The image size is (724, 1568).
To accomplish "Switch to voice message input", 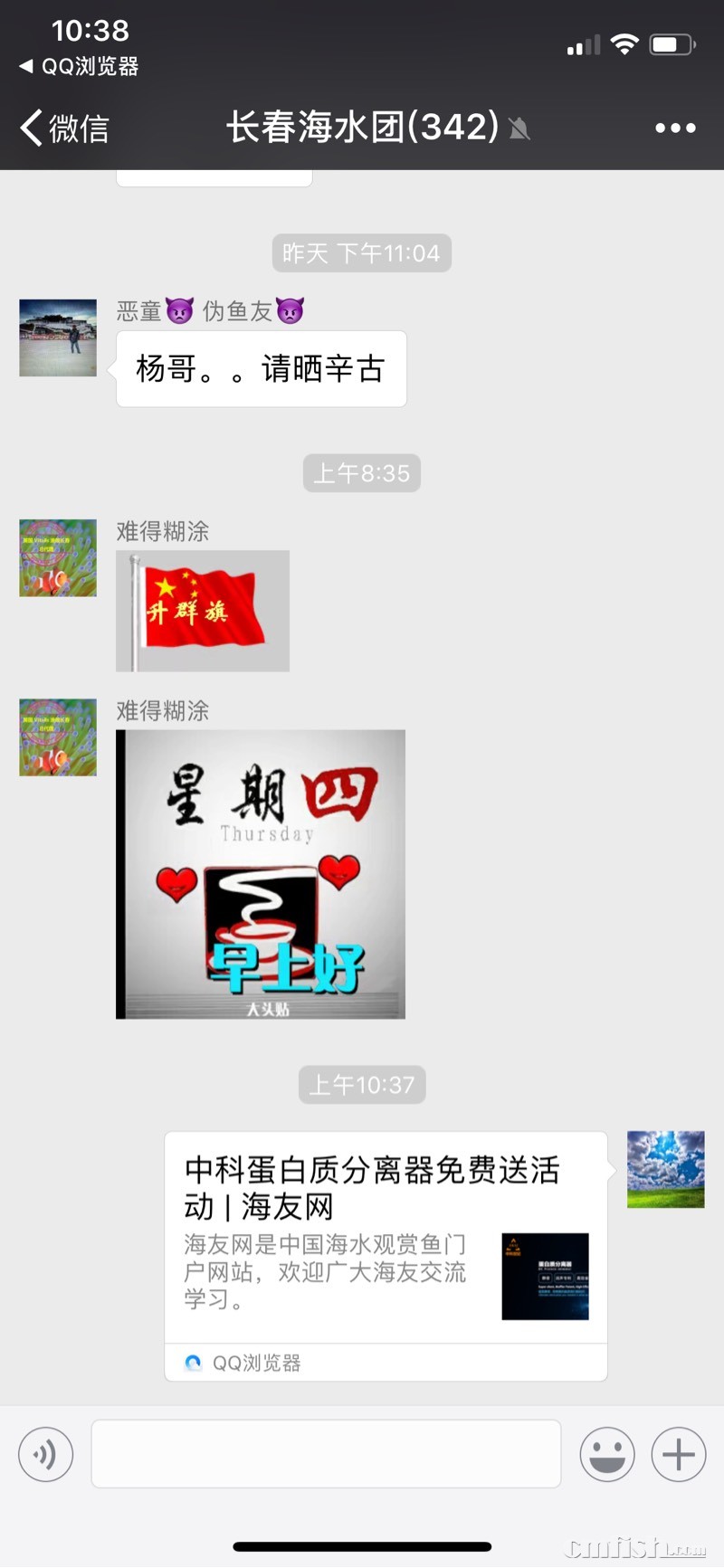I will click(45, 1454).
